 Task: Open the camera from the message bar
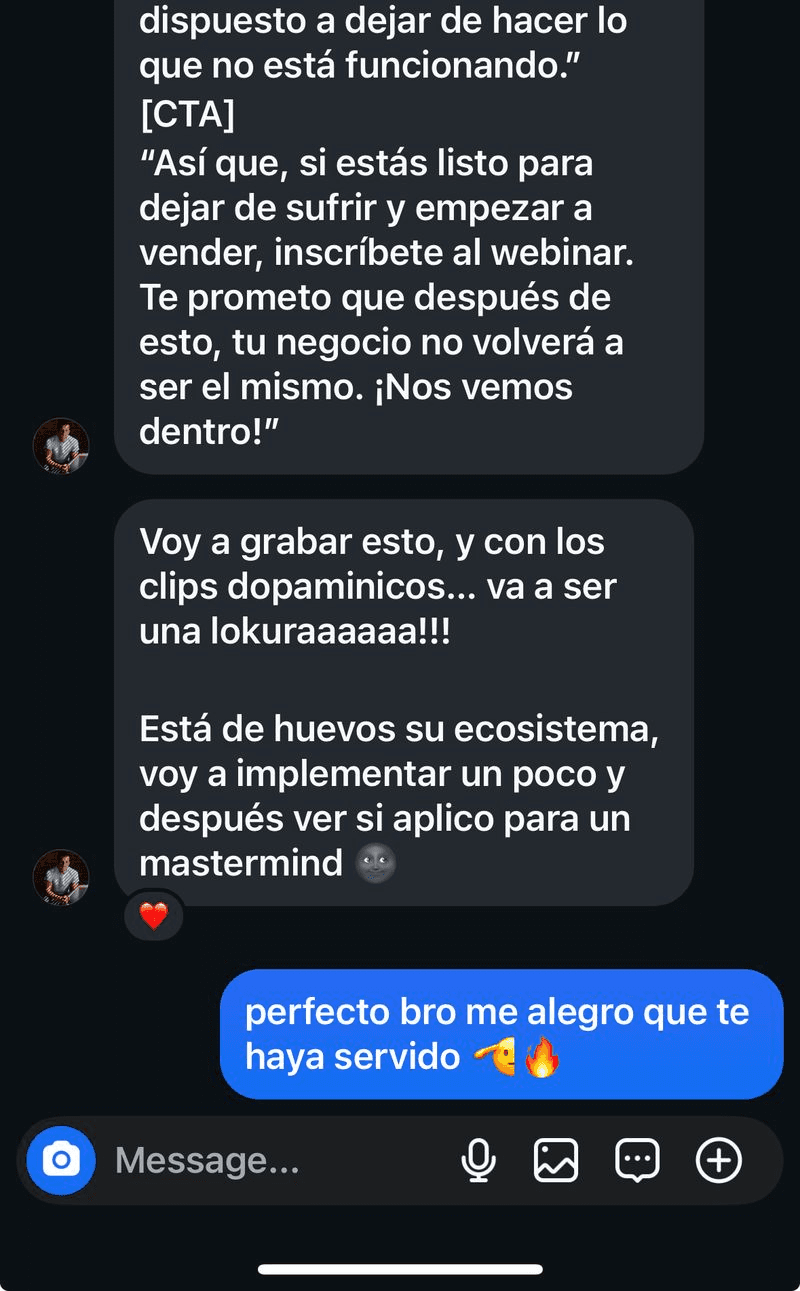pyautogui.click(x=61, y=1160)
